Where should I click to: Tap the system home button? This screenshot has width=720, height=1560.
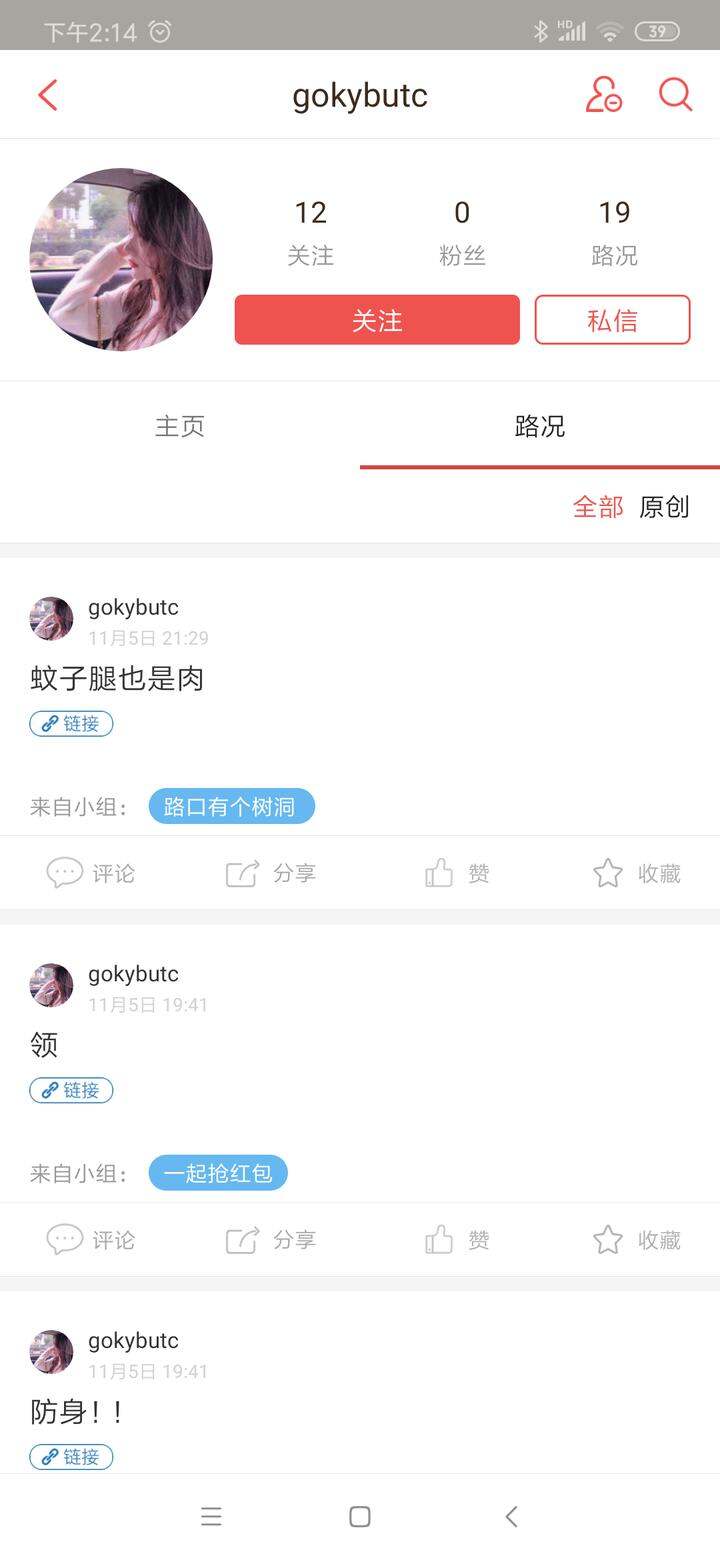tap(360, 1517)
